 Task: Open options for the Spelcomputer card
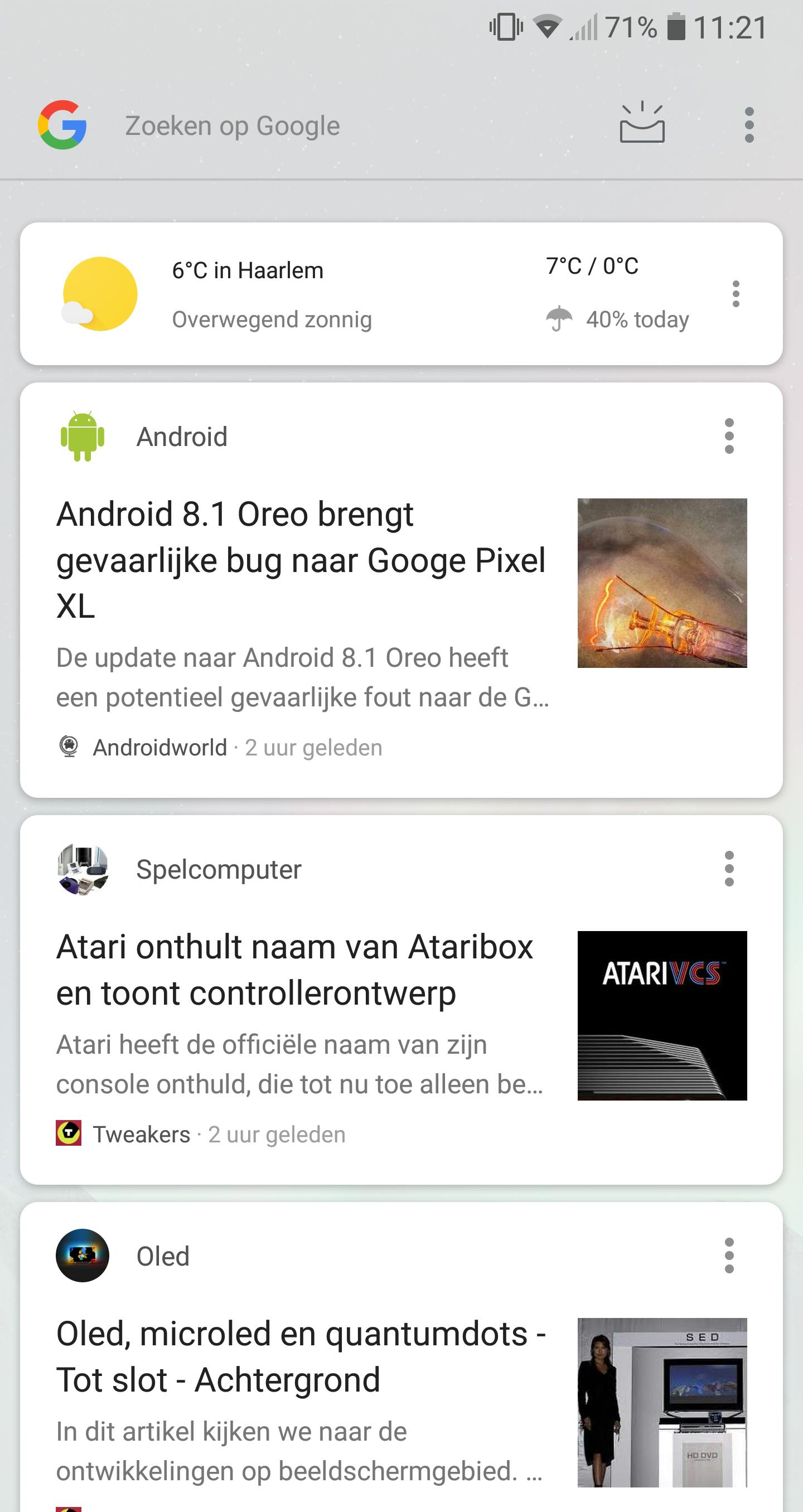[x=729, y=869]
